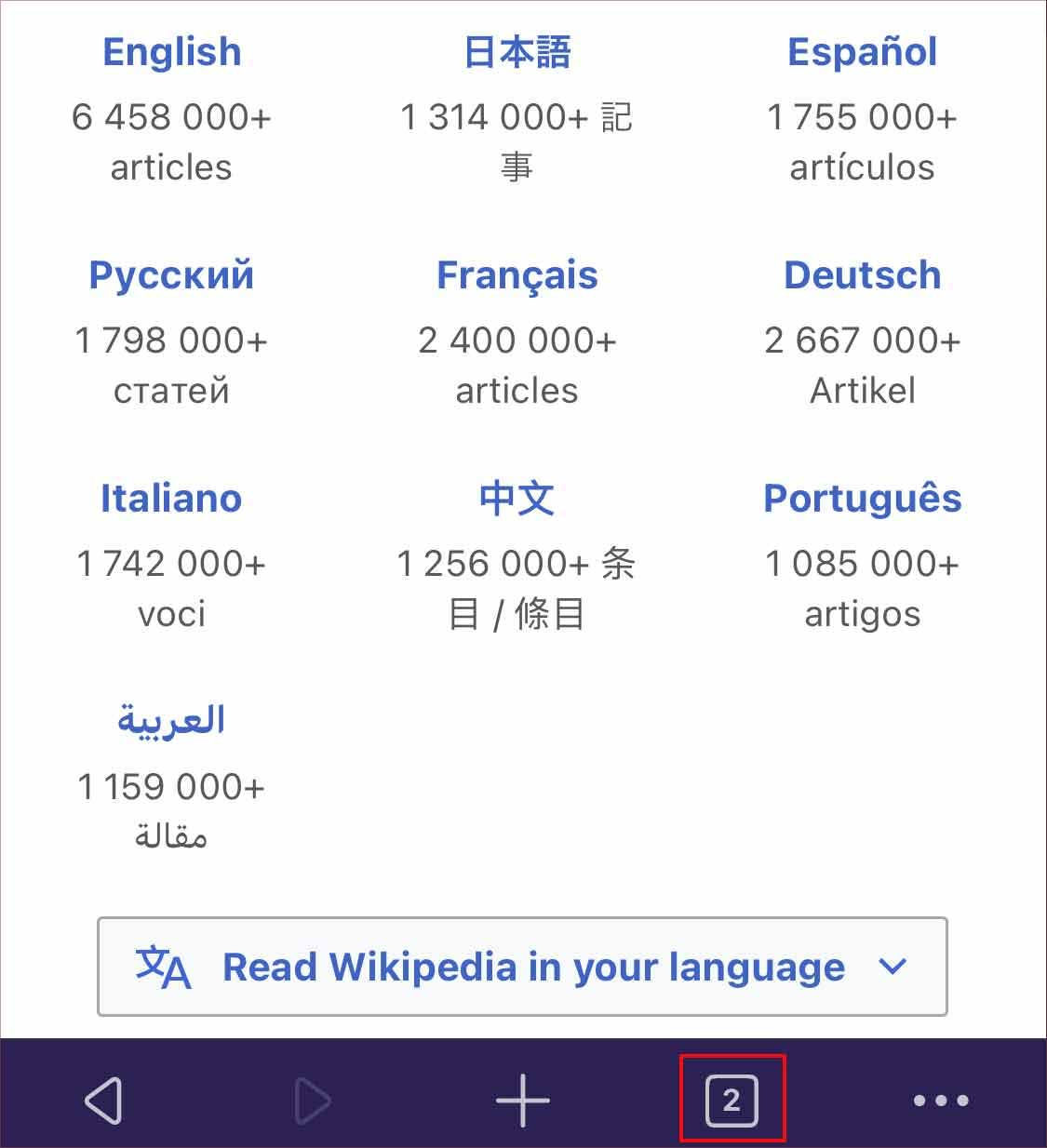
Task: Add a new tab with plus icon
Action: (522, 1101)
